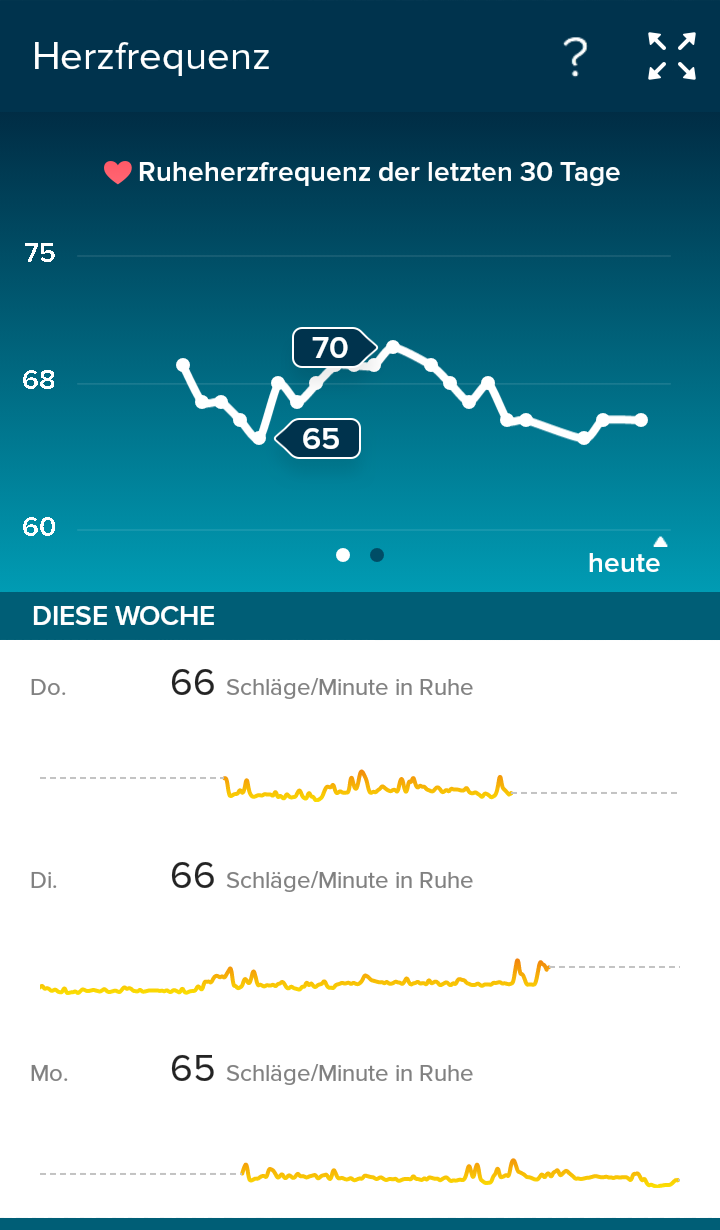Open Monday's (Mo.) heart rate details
The image size is (720, 1230).
(x=360, y=1122)
